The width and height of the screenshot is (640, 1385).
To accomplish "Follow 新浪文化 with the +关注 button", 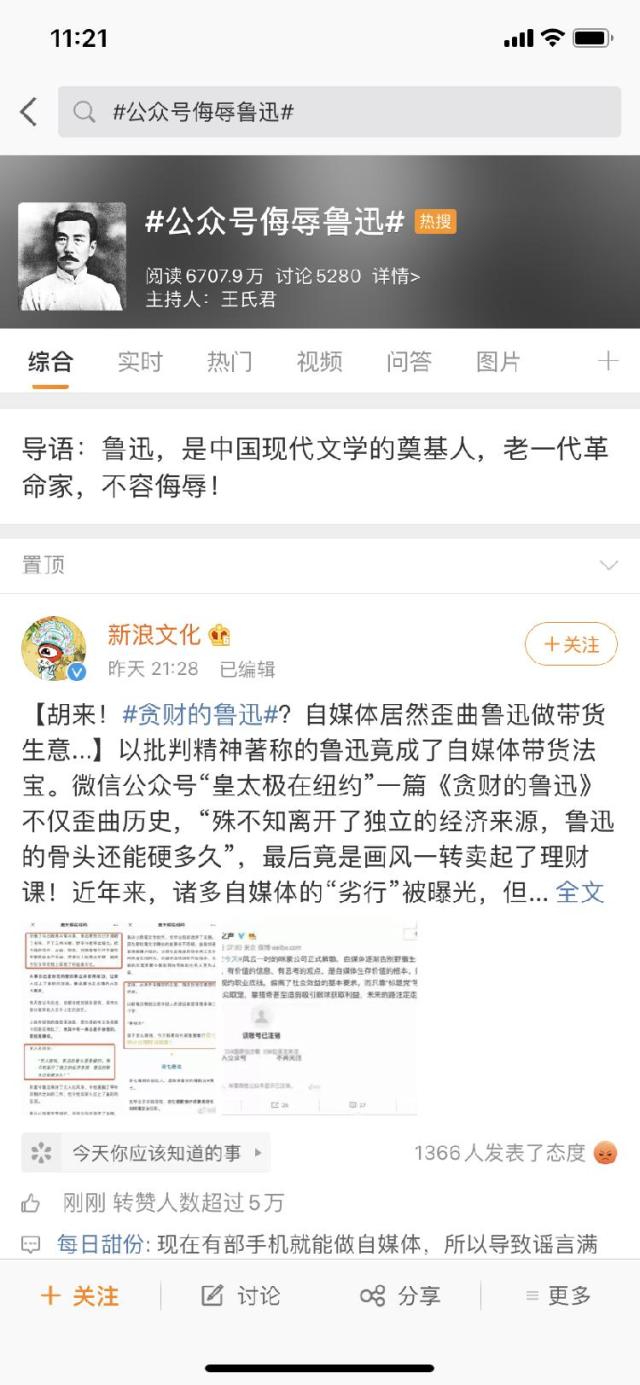I will pos(571,645).
